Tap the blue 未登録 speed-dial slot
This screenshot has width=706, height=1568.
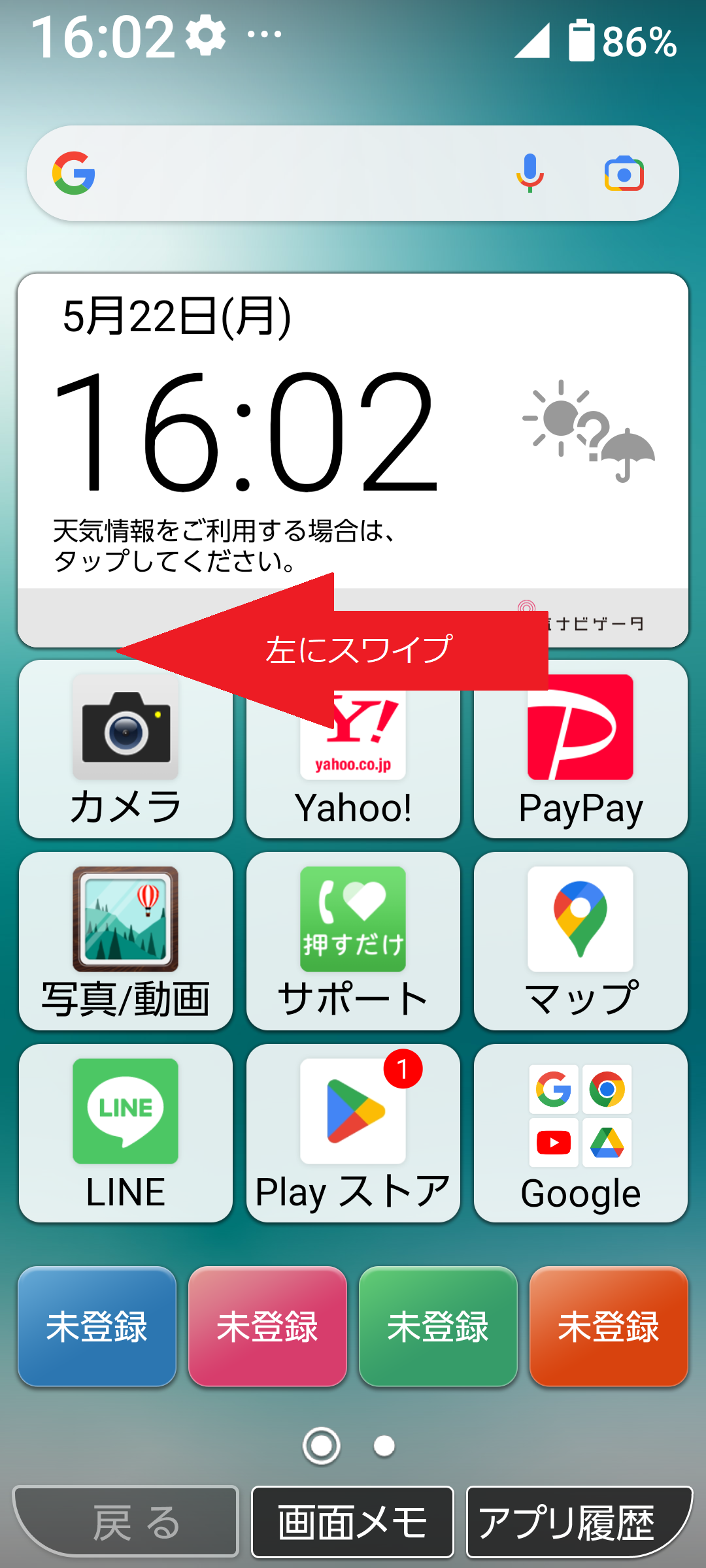tap(97, 1325)
